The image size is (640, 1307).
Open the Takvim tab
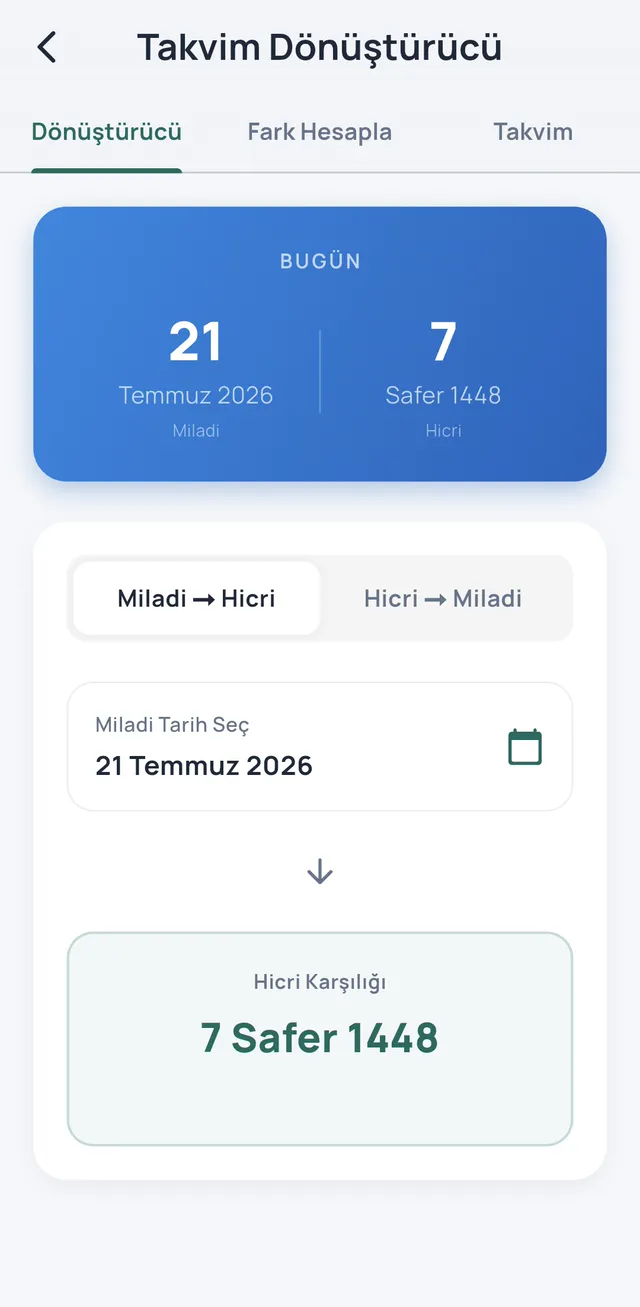coord(533,132)
